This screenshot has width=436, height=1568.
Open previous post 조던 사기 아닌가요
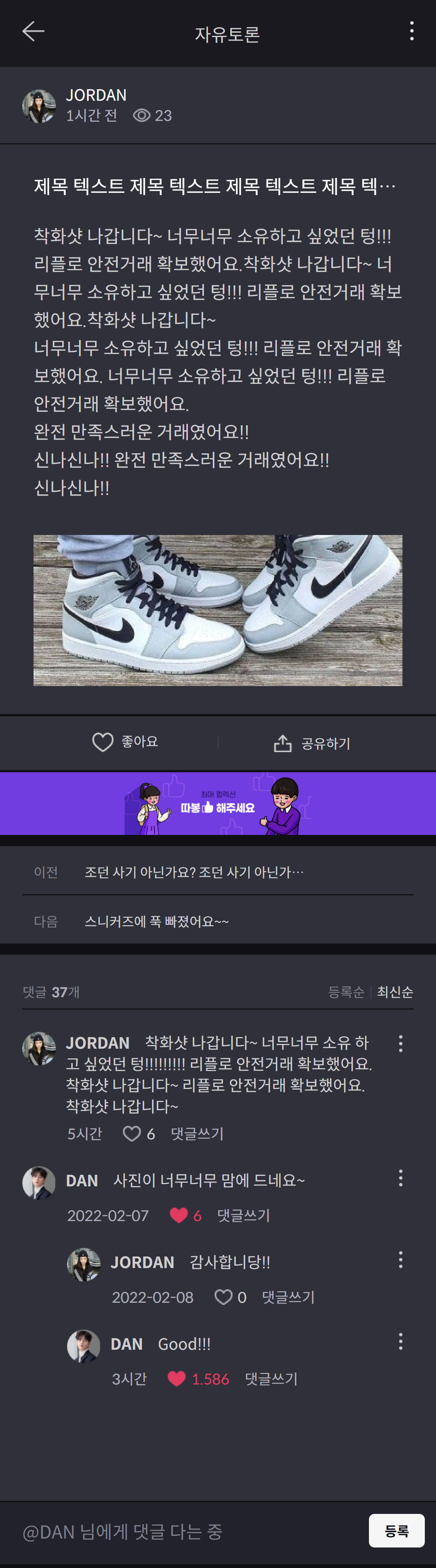194,872
